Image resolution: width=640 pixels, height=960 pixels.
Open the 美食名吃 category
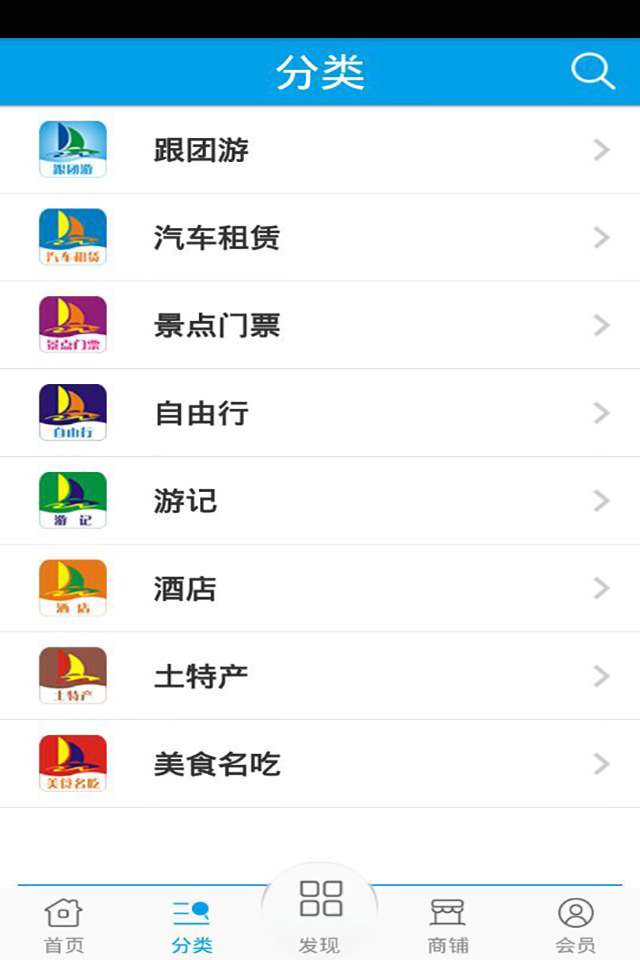pos(320,764)
